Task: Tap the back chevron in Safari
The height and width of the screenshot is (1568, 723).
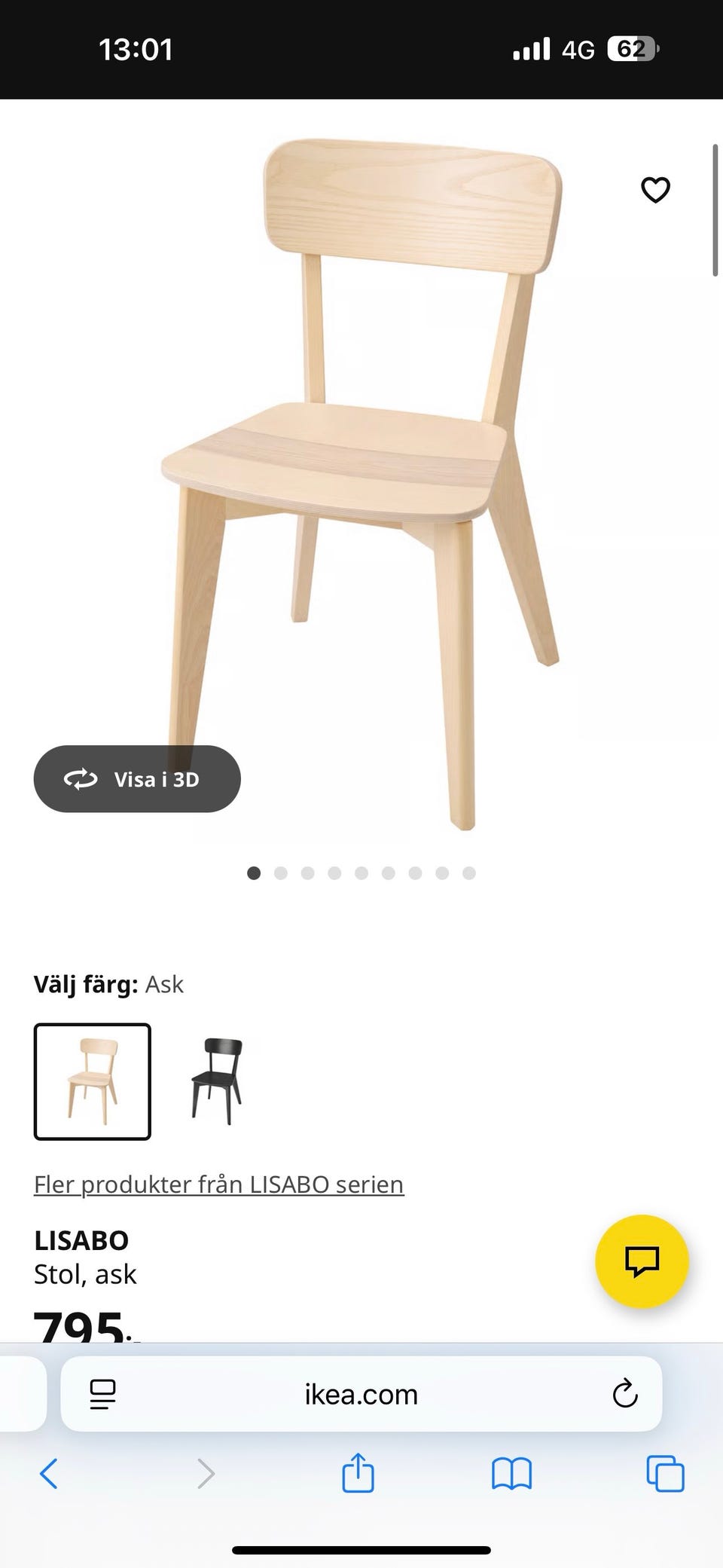Action: (48, 1474)
